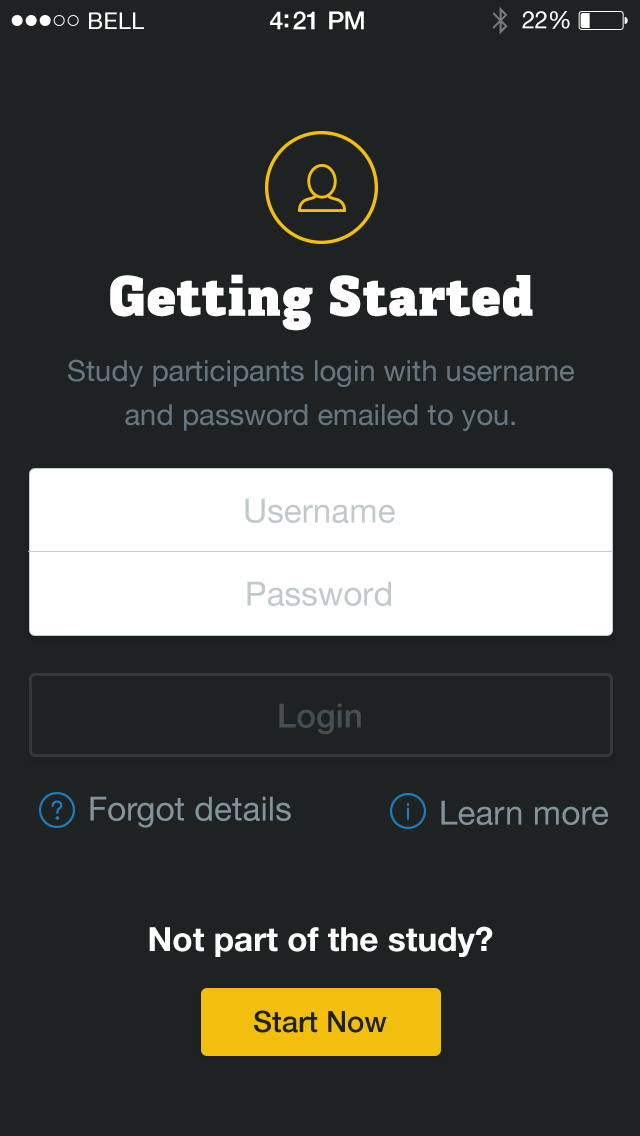Open the Forgot details help
Screen dimensions: 640x1136
(166, 810)
